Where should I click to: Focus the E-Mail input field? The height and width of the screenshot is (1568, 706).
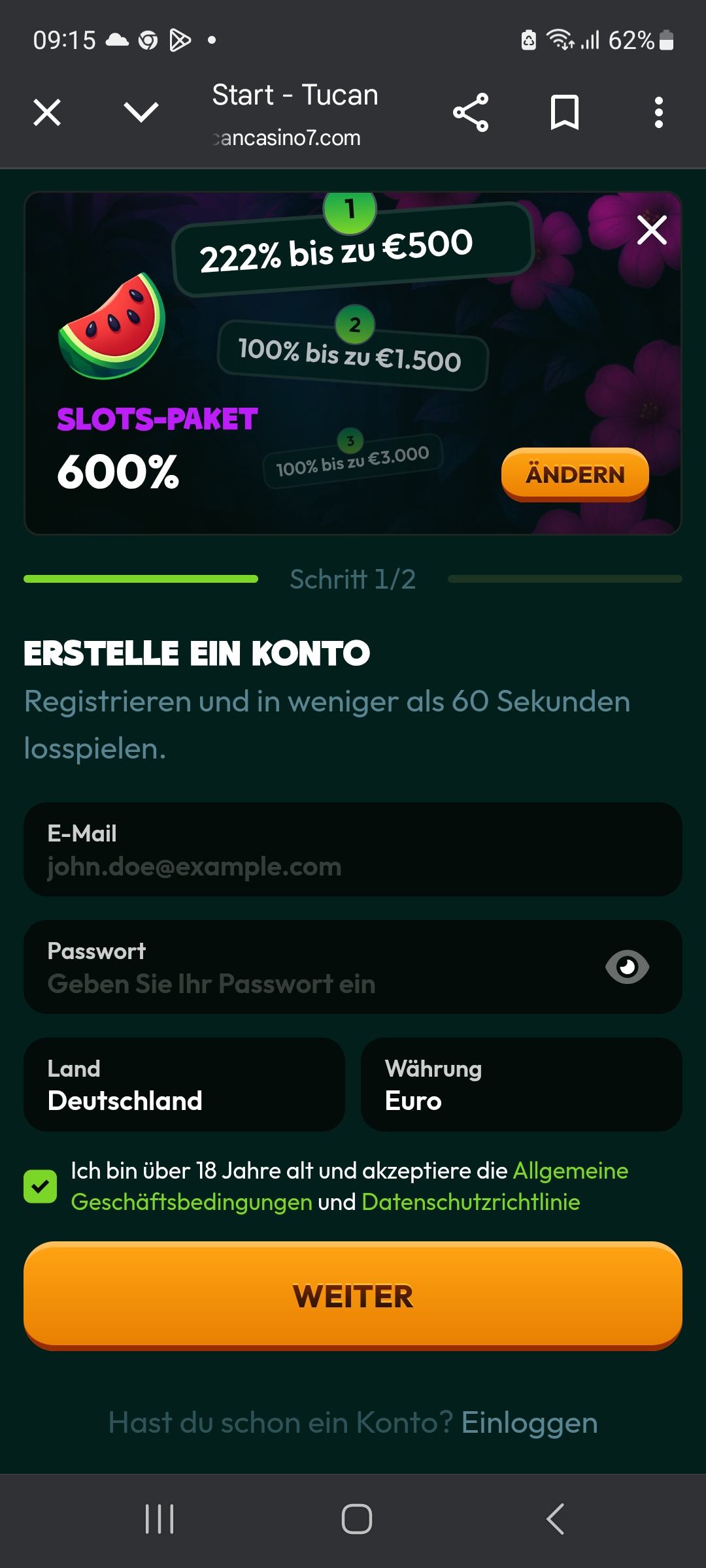(353, 849)
